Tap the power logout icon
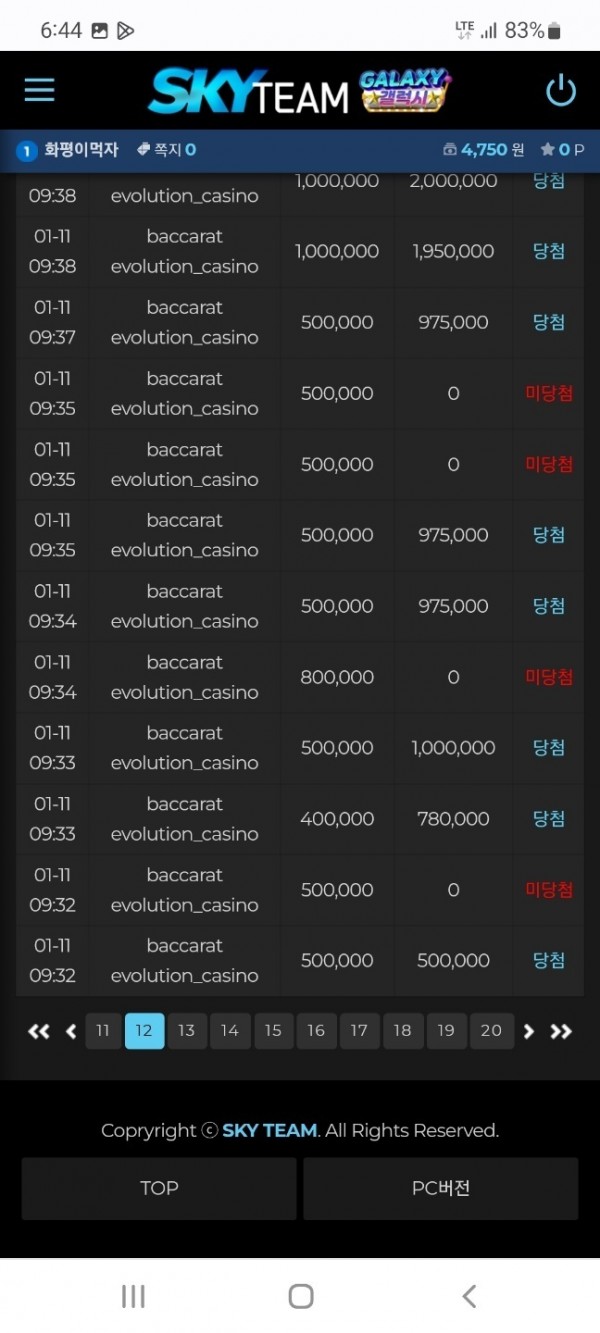600x1333 pixels. [x=560, y=90]
